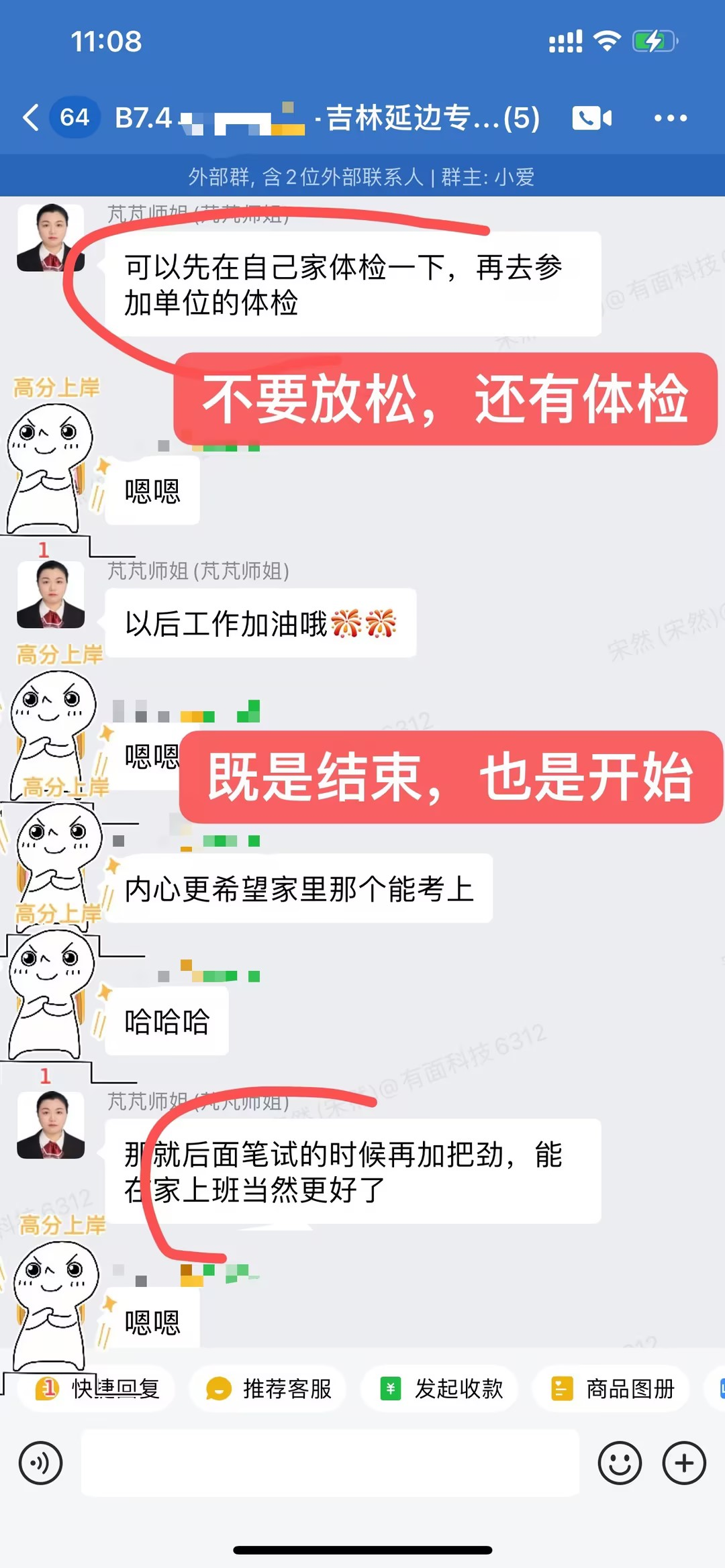Select the 推荐客服 chip
Screen dimensions: 725x1568
pos(268,1388)
